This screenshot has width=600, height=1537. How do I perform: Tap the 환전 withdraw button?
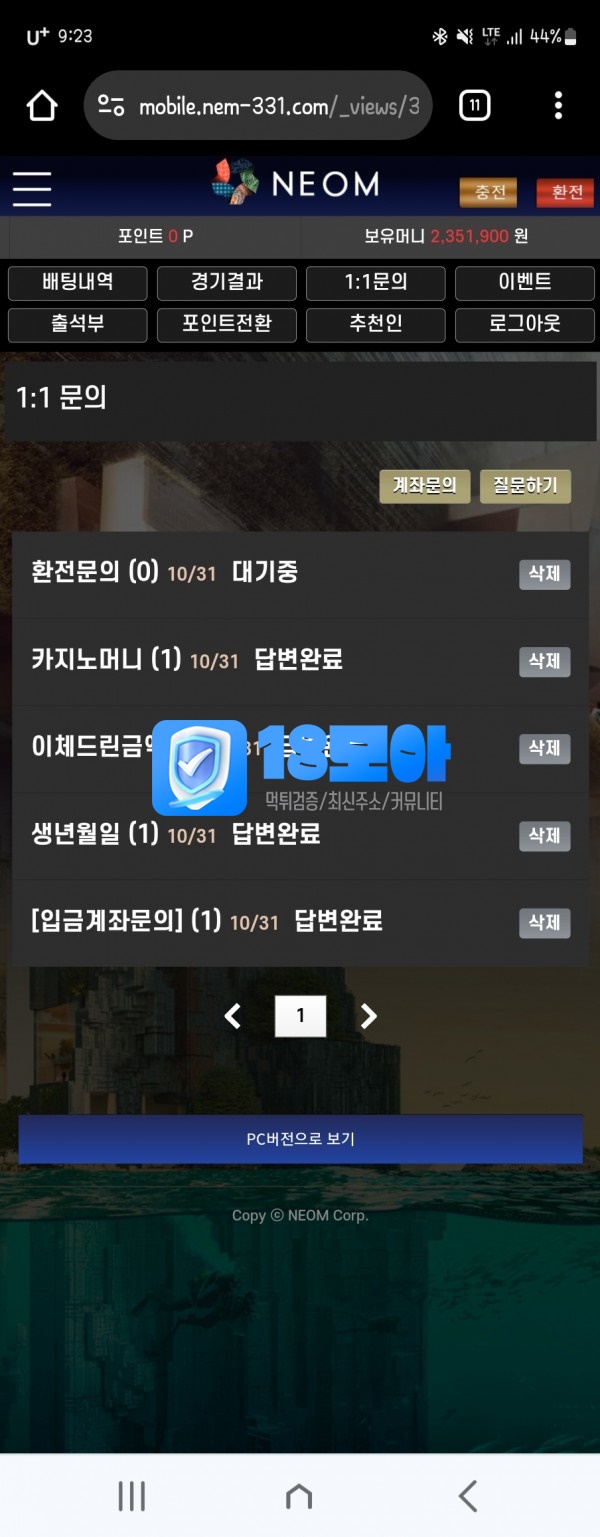[x=565, y=192]
